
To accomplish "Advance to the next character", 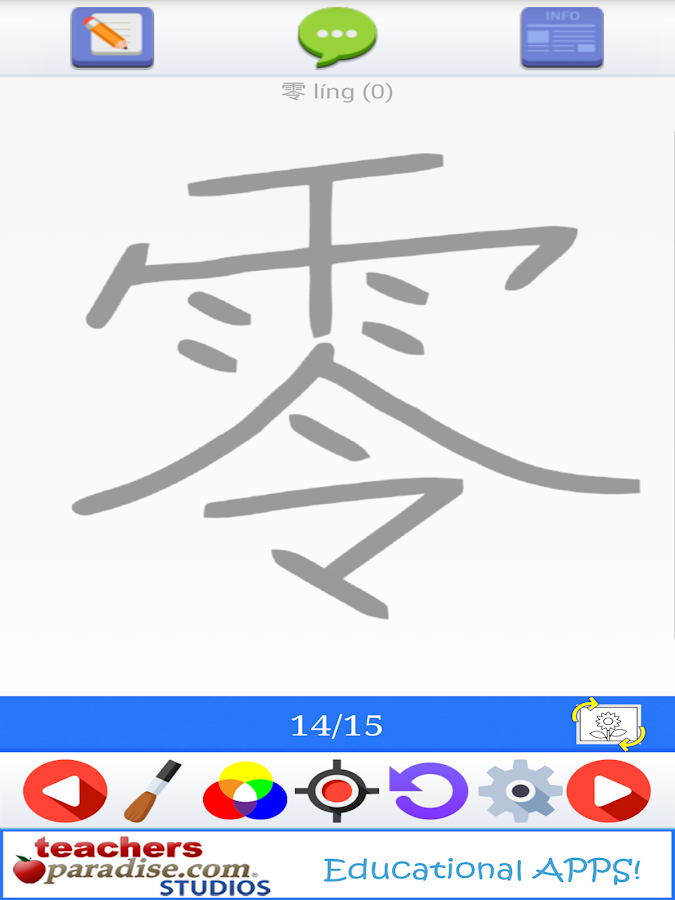I will click(608, 790).
